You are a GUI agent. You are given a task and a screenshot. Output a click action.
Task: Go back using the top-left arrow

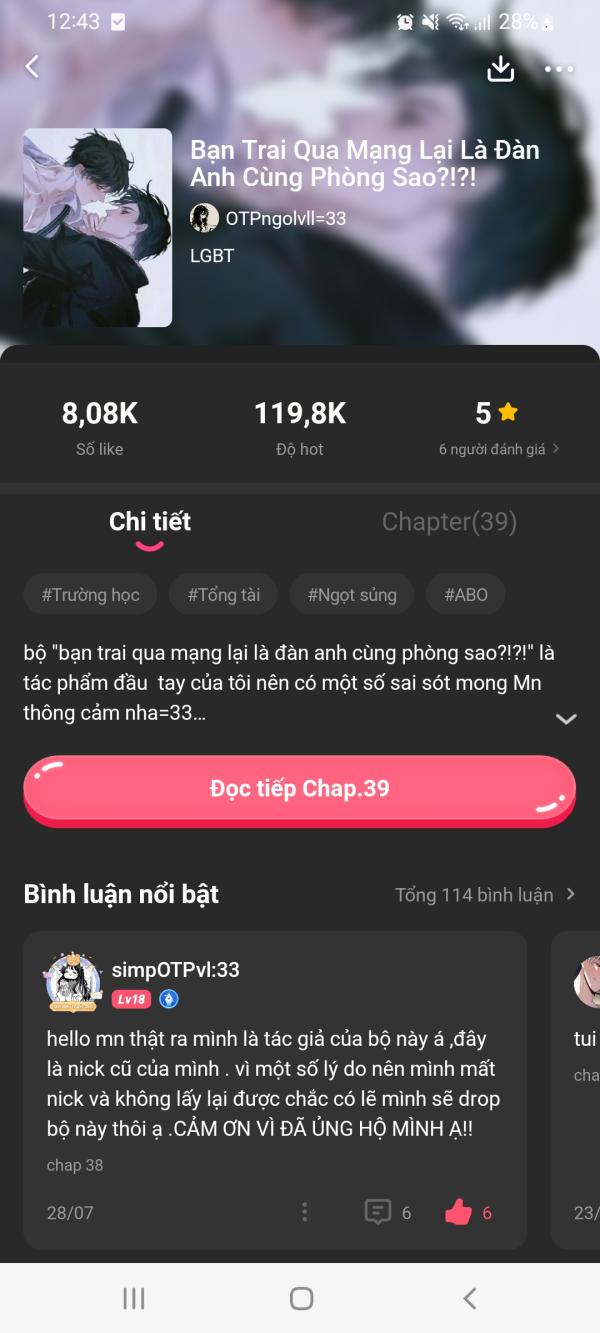32,67
